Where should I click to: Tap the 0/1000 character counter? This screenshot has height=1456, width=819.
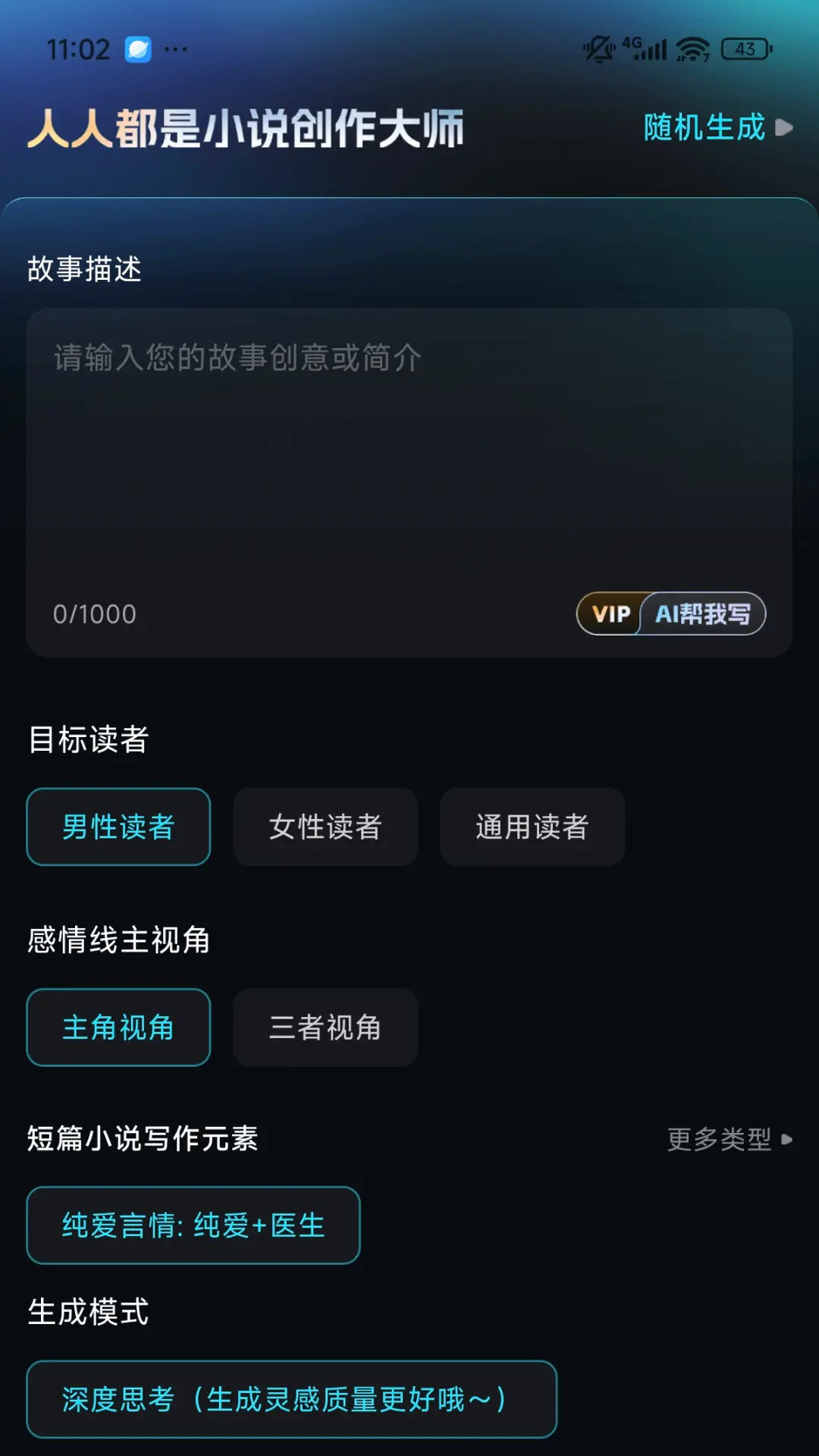[x=94, y=613]
